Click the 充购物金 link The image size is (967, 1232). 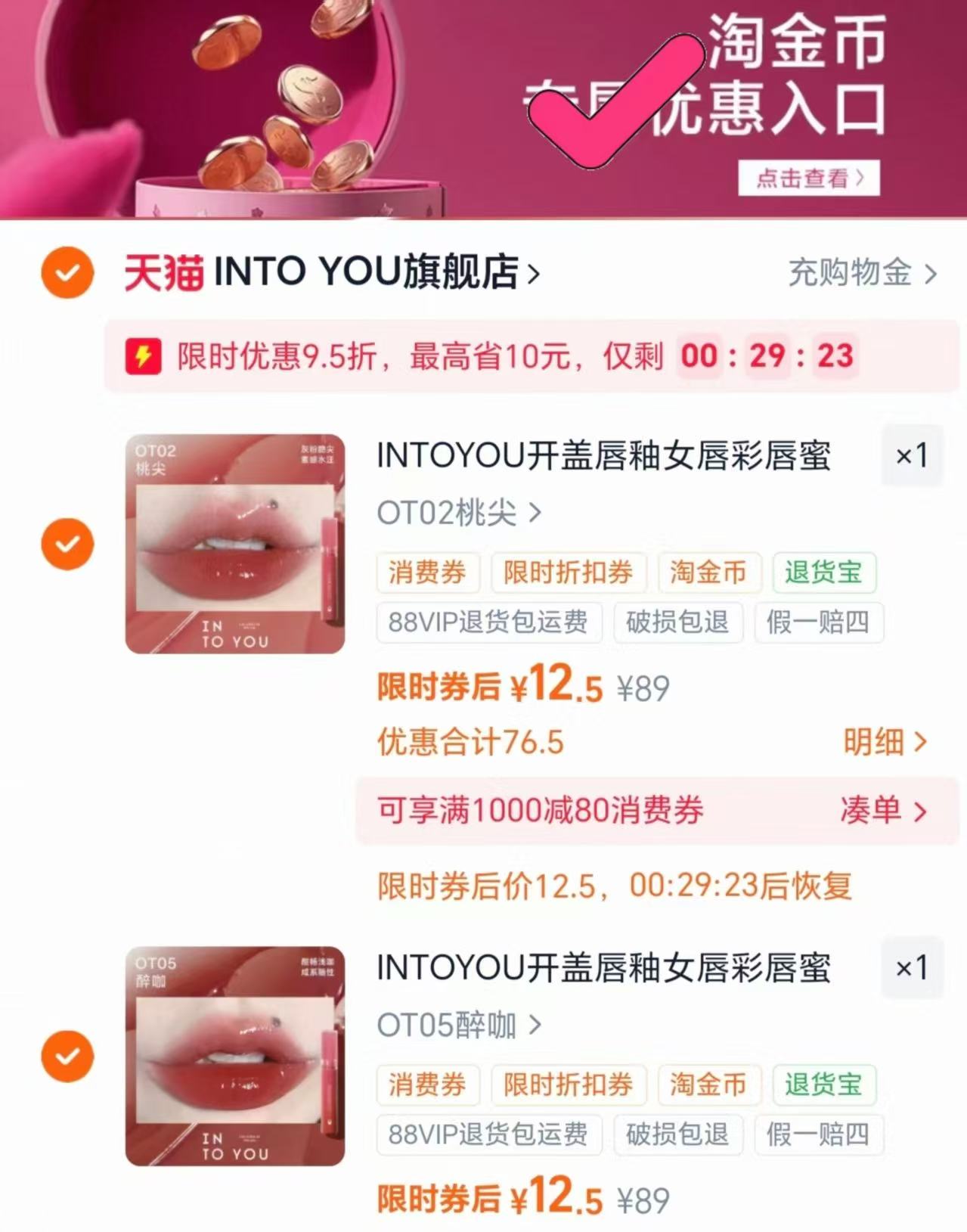tap(851, 274)
